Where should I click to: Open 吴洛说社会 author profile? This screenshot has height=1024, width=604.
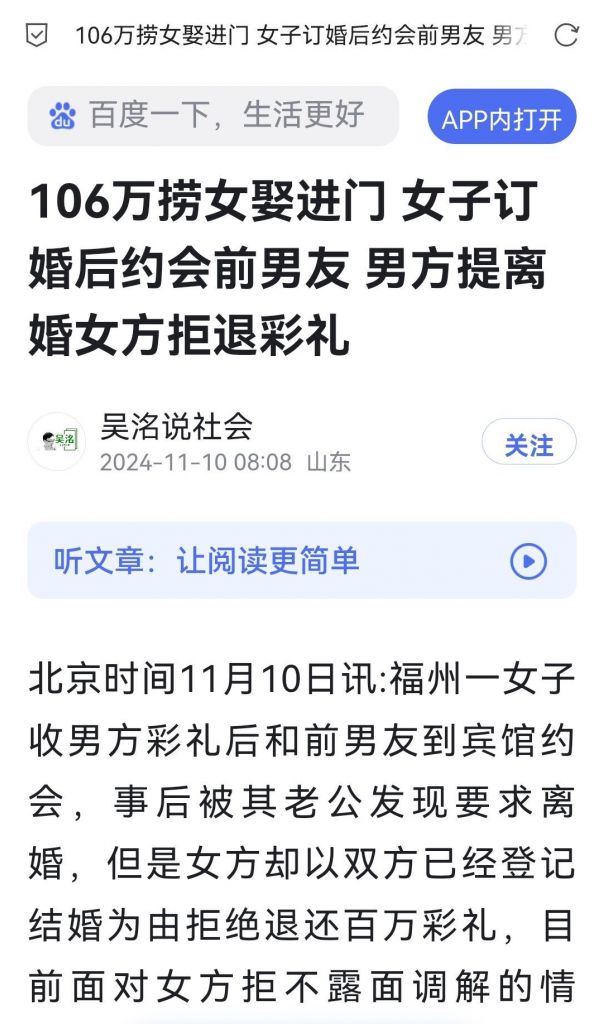(x=176, y=428)
